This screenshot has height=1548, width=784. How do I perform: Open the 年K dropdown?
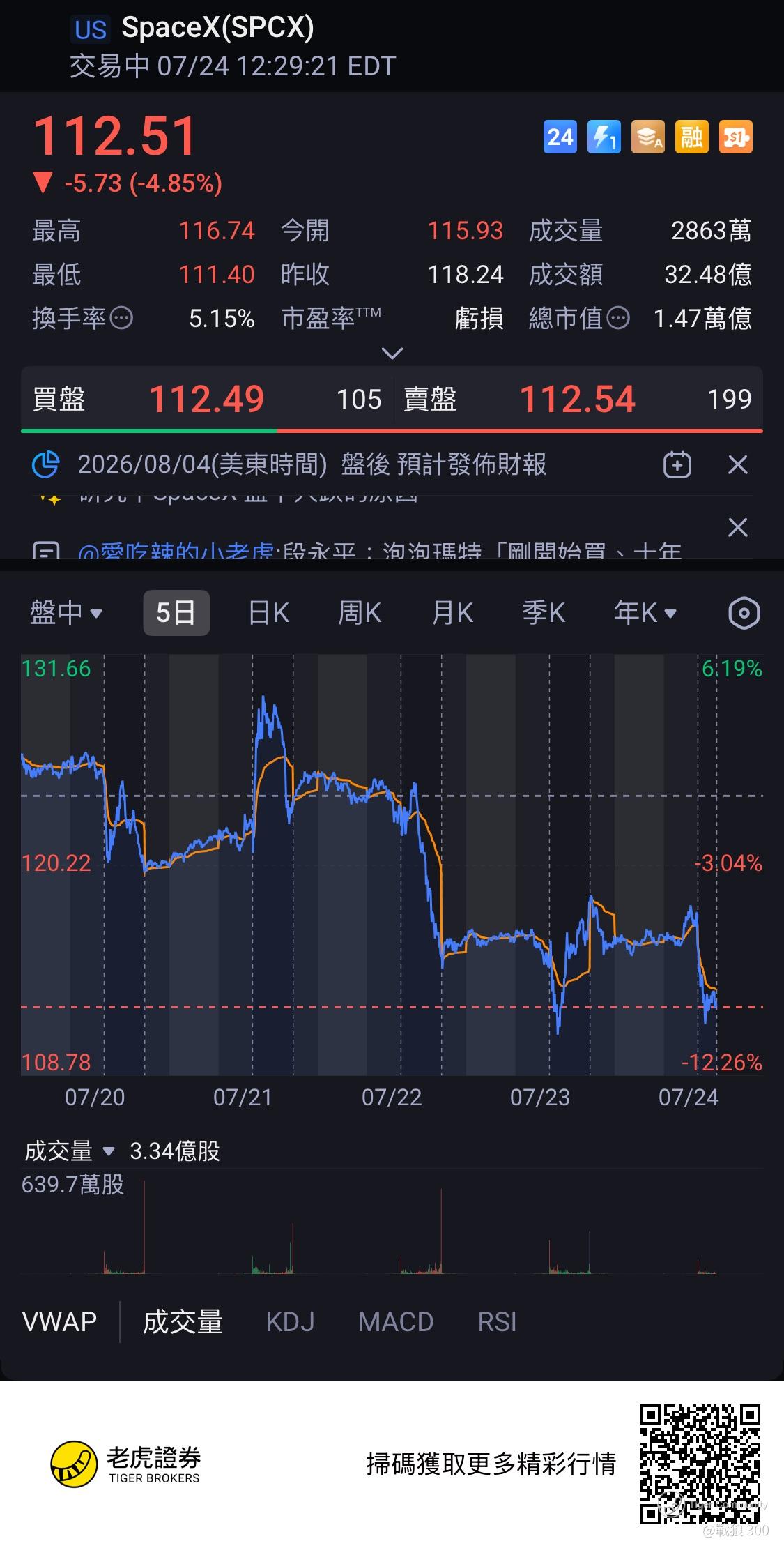coord(645,613)
